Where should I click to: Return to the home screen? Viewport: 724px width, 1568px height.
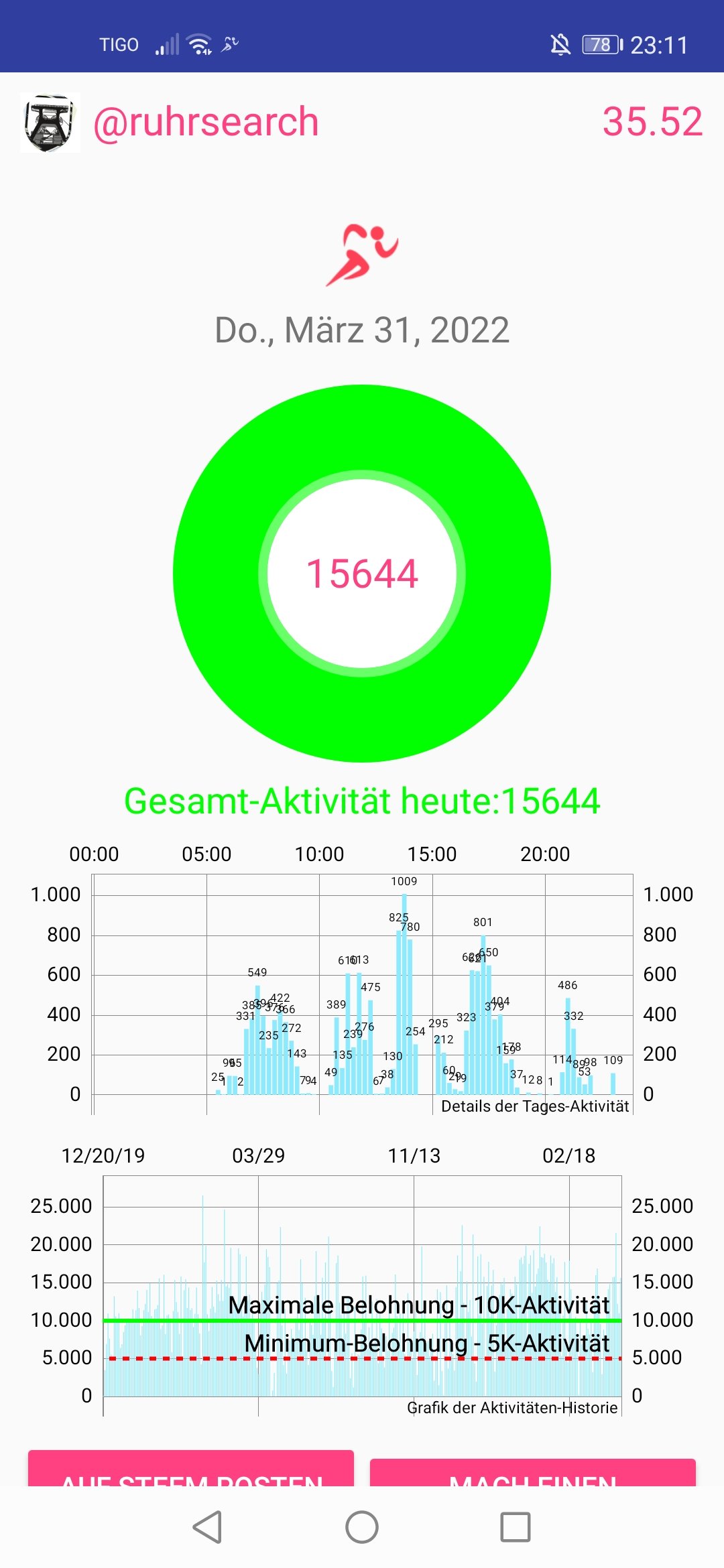coord(362,1527)
